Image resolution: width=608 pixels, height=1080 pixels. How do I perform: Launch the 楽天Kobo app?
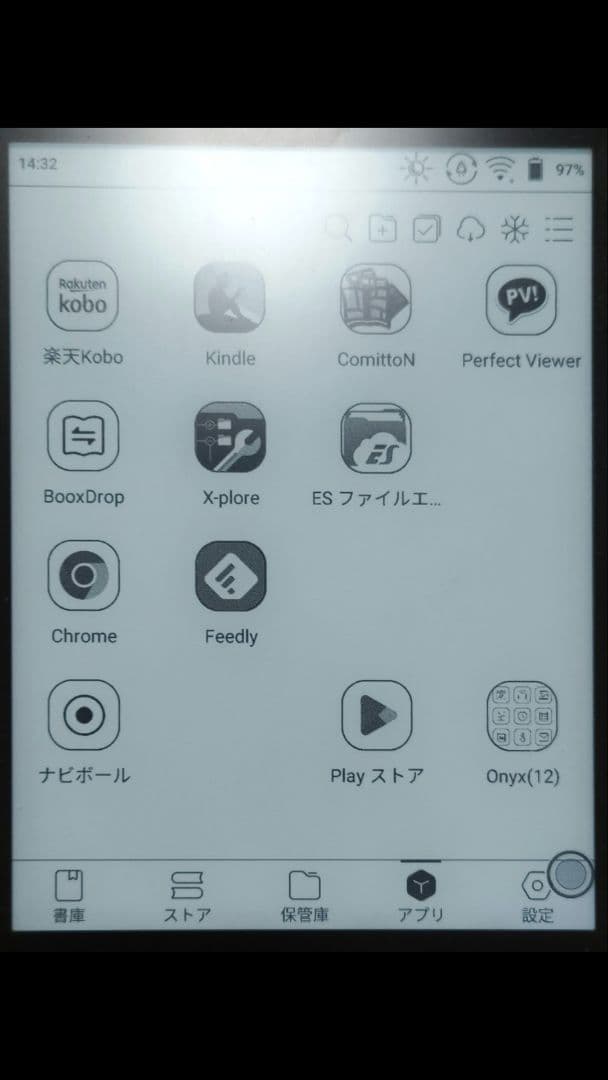(x=83, y=297)
